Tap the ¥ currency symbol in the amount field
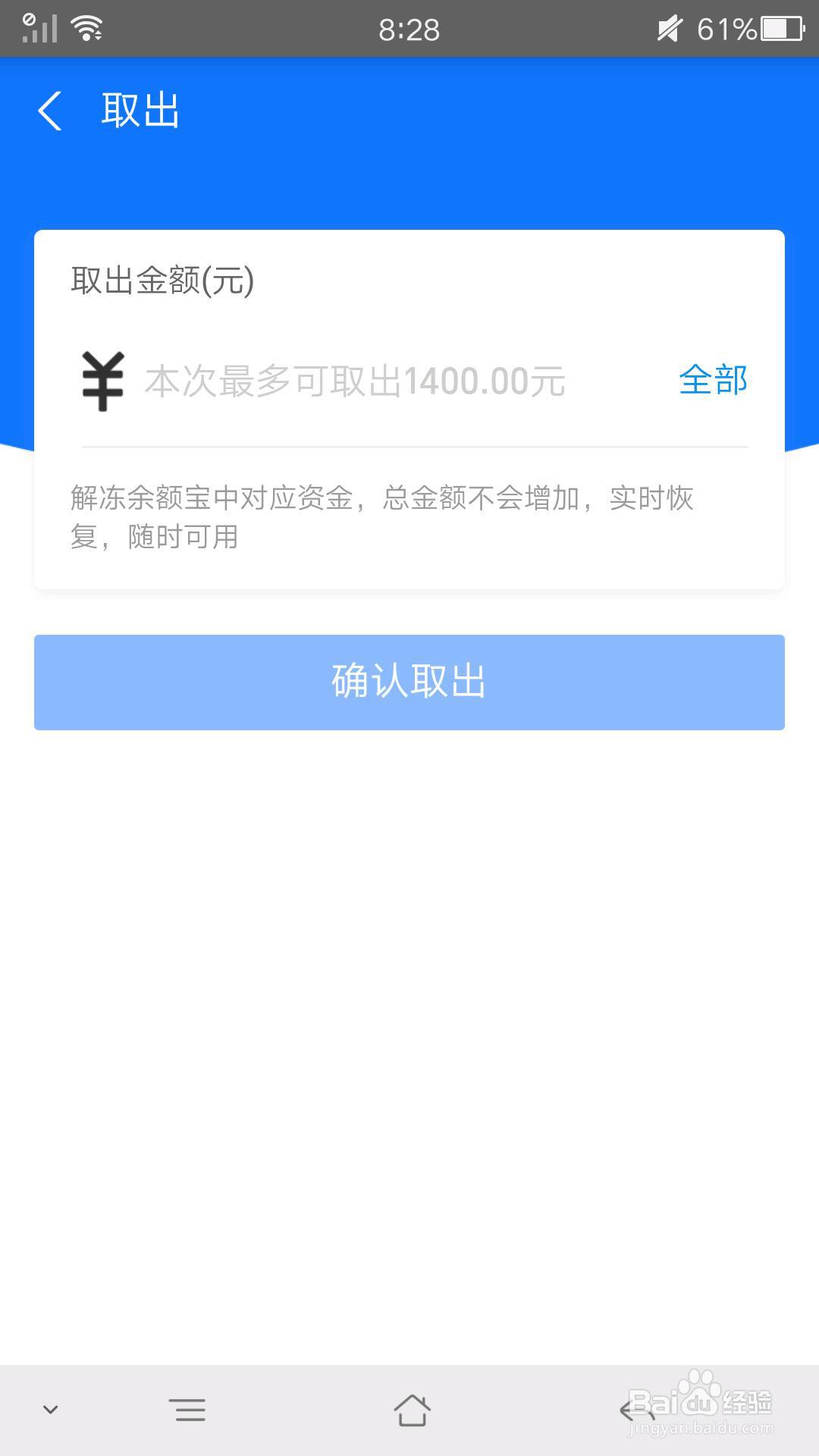Screen dimensions: 819x1456 pyautogui.click(x=102, y=381)
